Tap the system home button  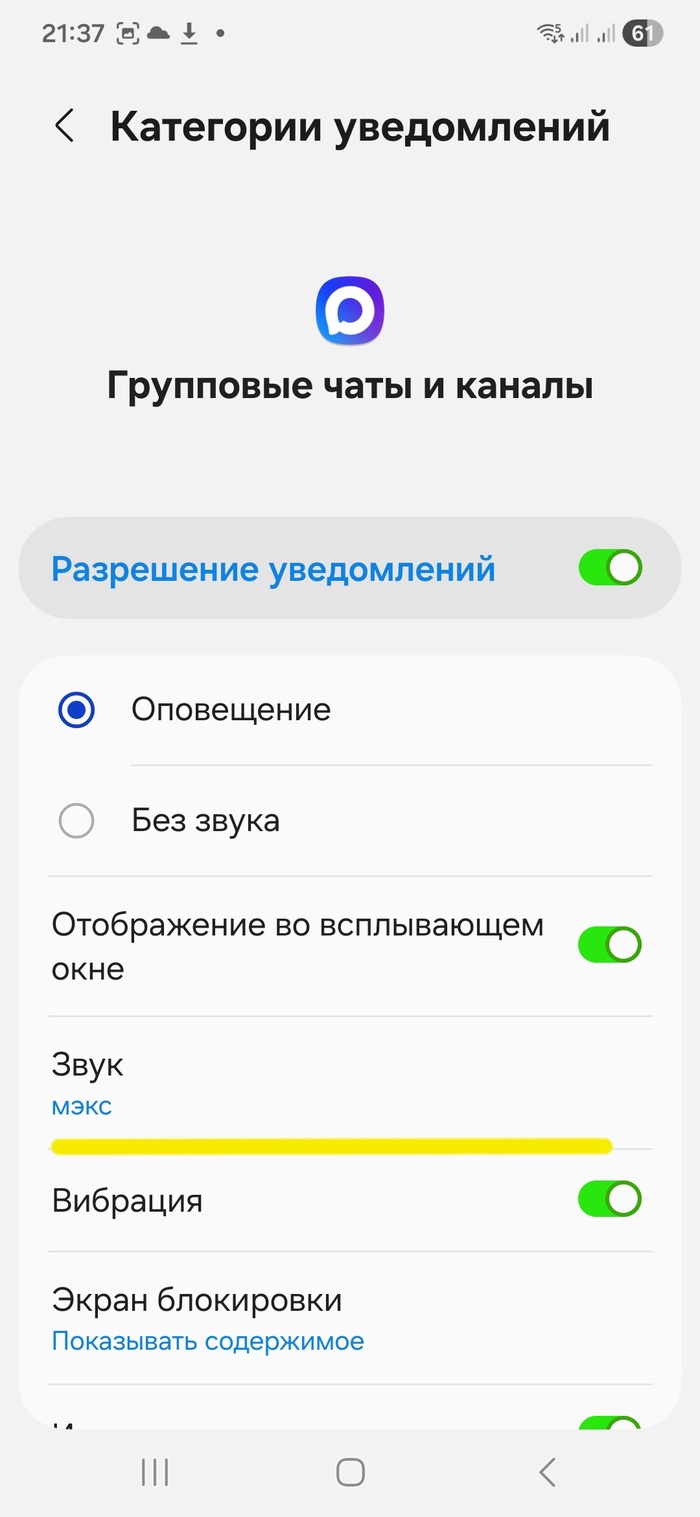(350, 1472)
